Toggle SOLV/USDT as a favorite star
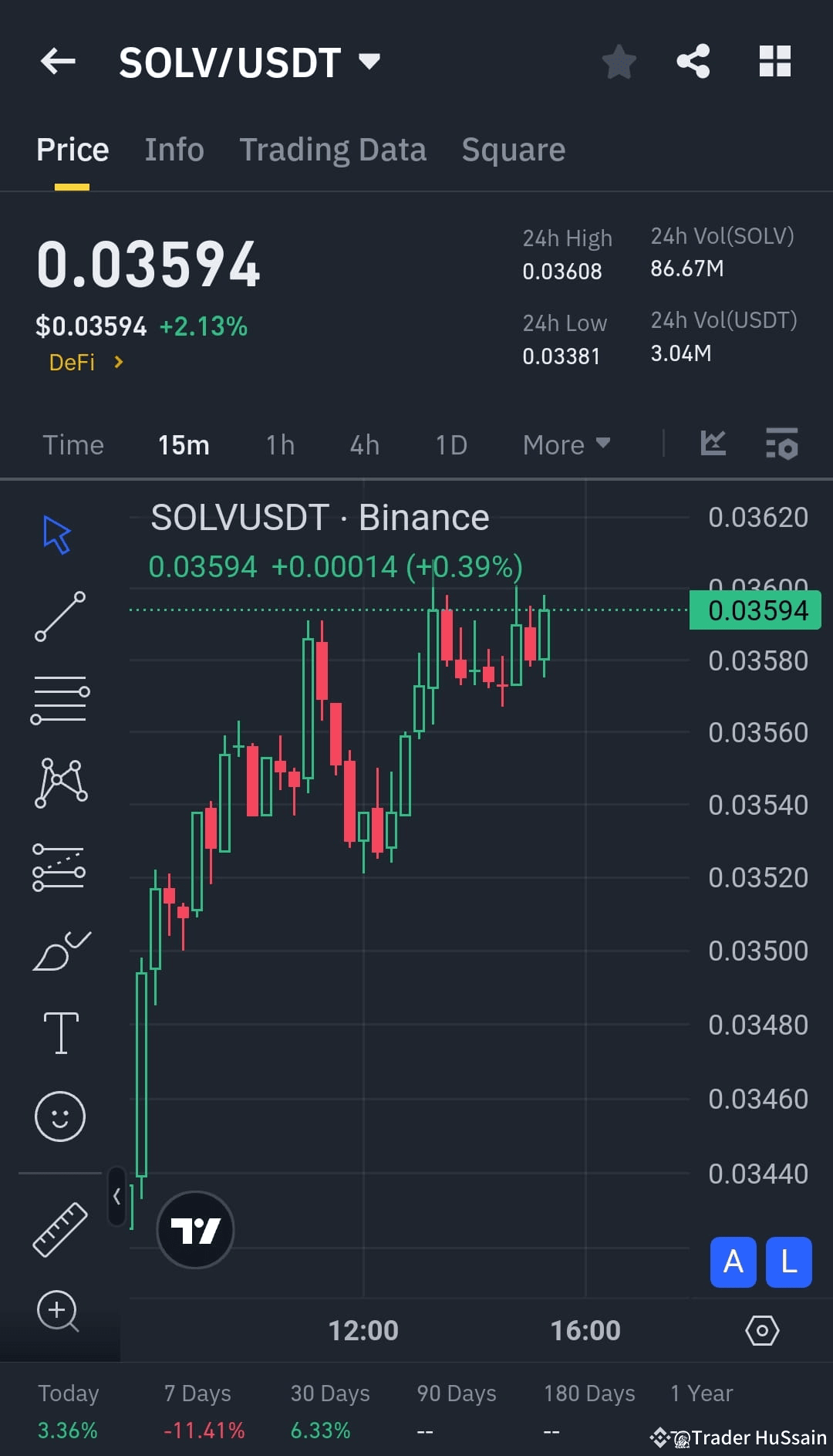 (x=619, y=62)
